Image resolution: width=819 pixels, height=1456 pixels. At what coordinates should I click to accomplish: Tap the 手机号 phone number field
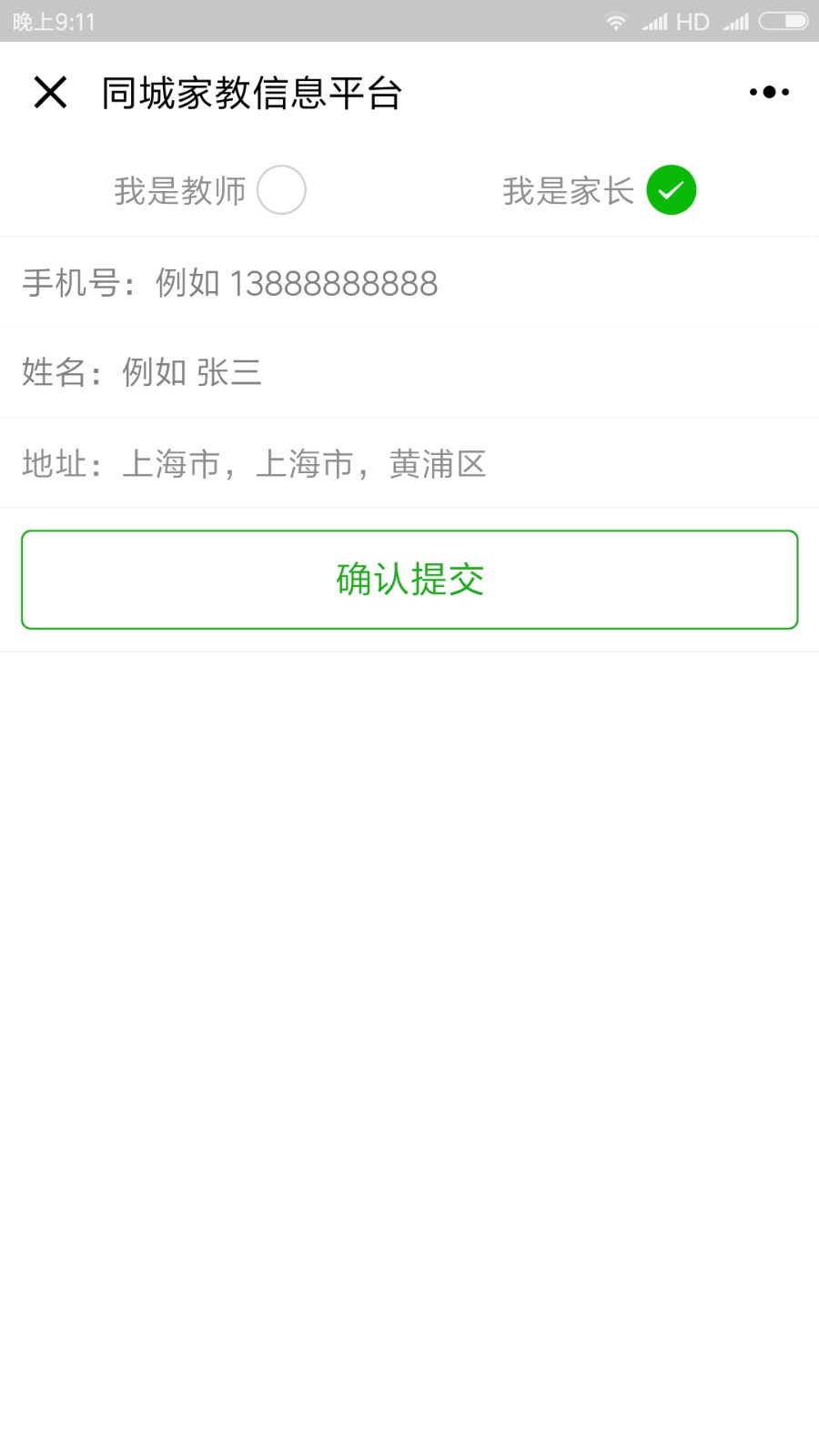(x=409, y=283)
